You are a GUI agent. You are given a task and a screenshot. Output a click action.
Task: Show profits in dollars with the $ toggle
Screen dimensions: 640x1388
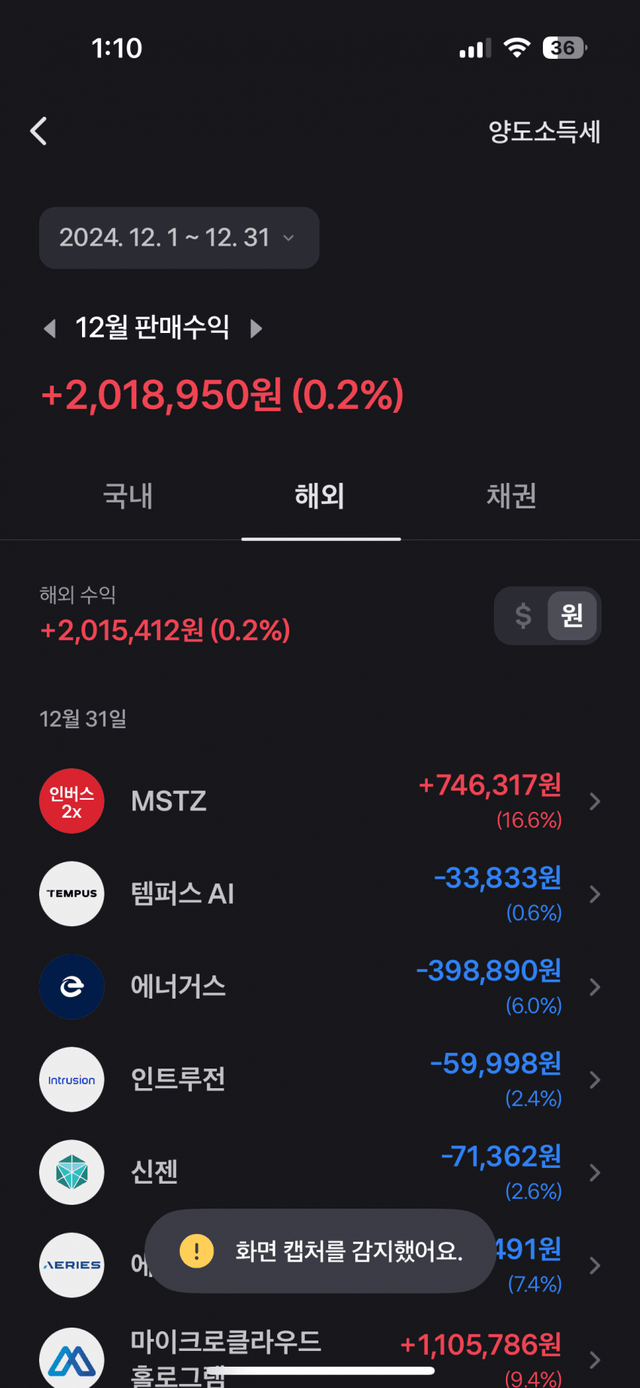(x=523, y=615)
